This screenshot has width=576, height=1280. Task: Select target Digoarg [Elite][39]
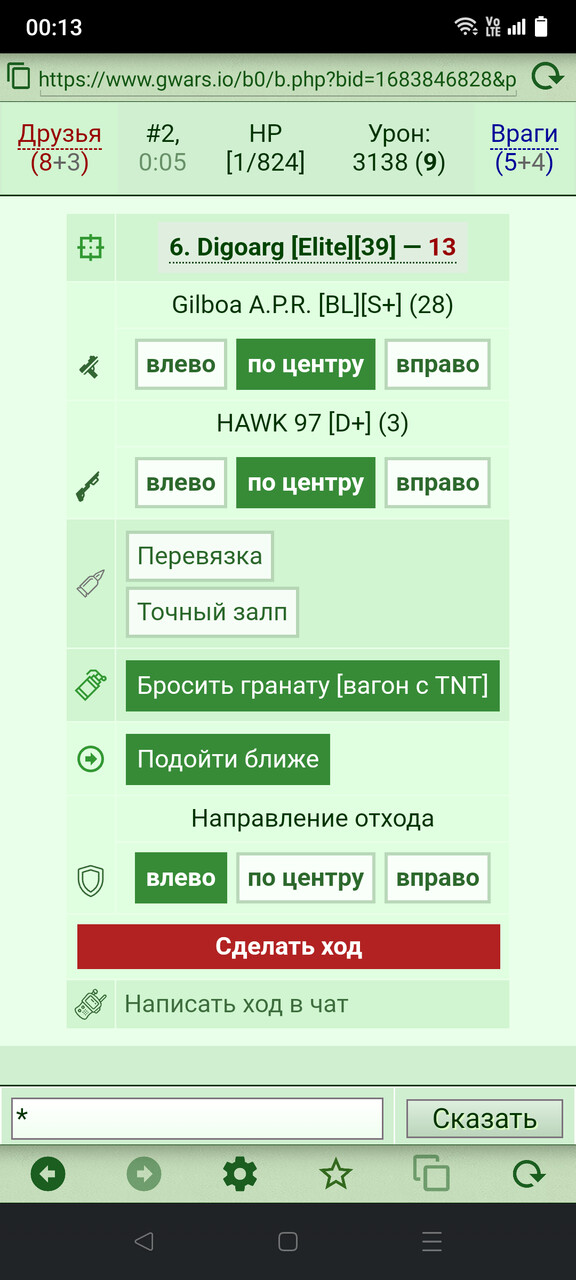[312, 247]
